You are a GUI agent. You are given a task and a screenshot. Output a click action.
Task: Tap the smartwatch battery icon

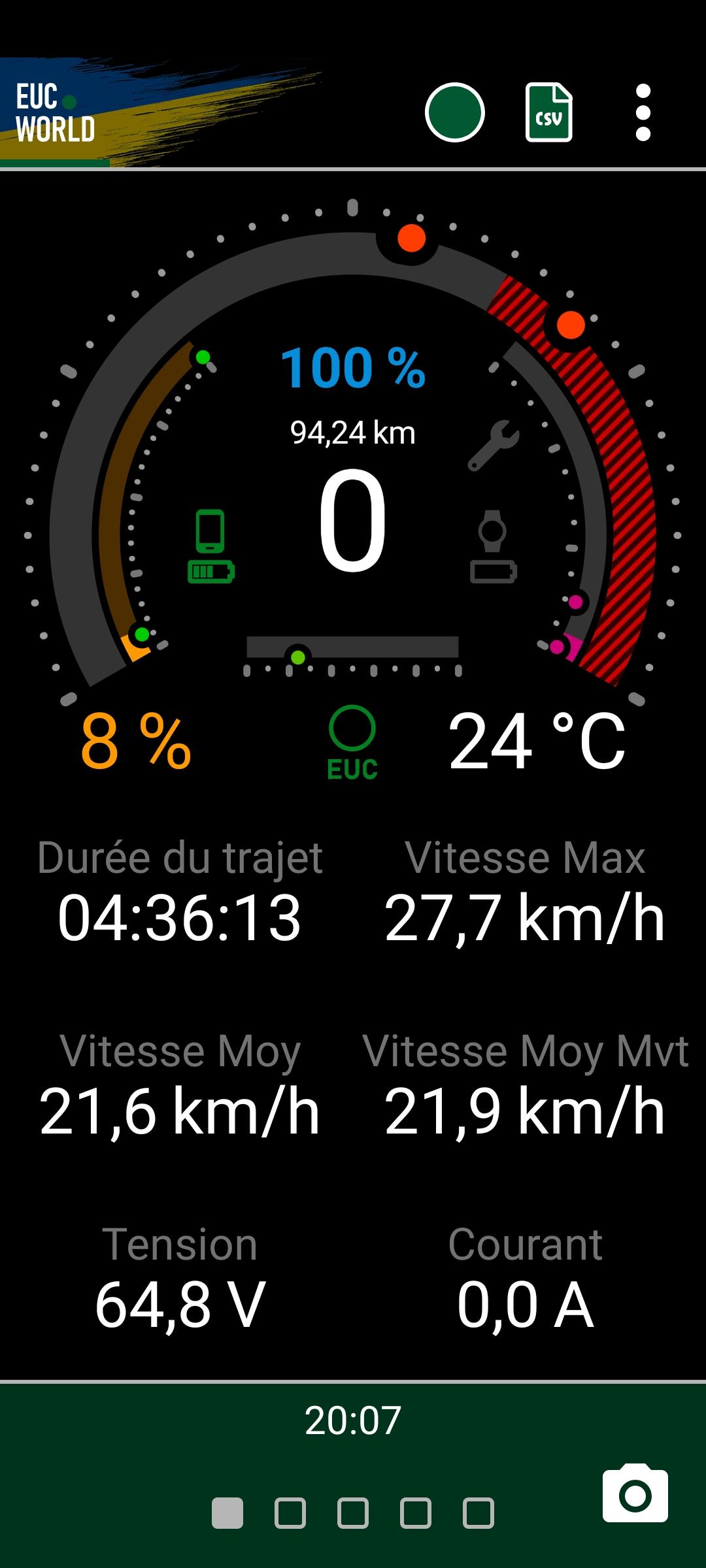(494, 546)
